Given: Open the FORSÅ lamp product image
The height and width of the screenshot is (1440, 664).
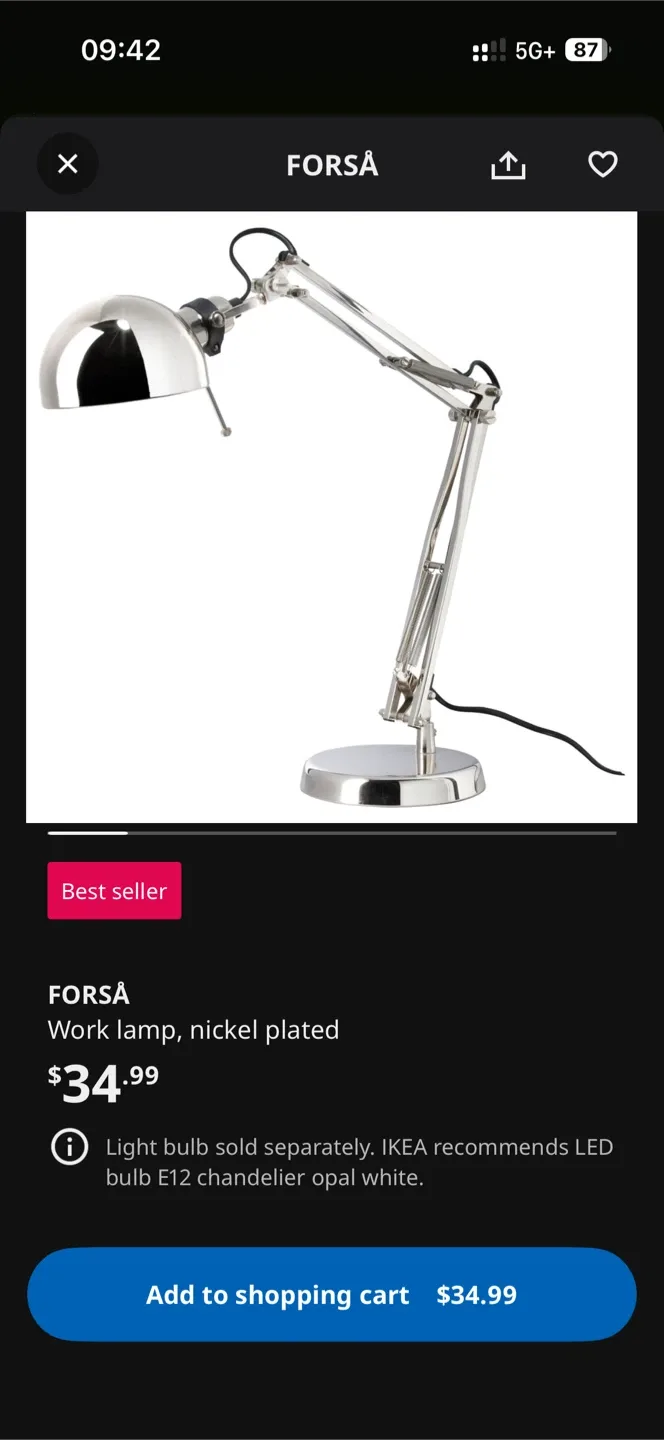Looking at the screenshot, I should point(331,517).
